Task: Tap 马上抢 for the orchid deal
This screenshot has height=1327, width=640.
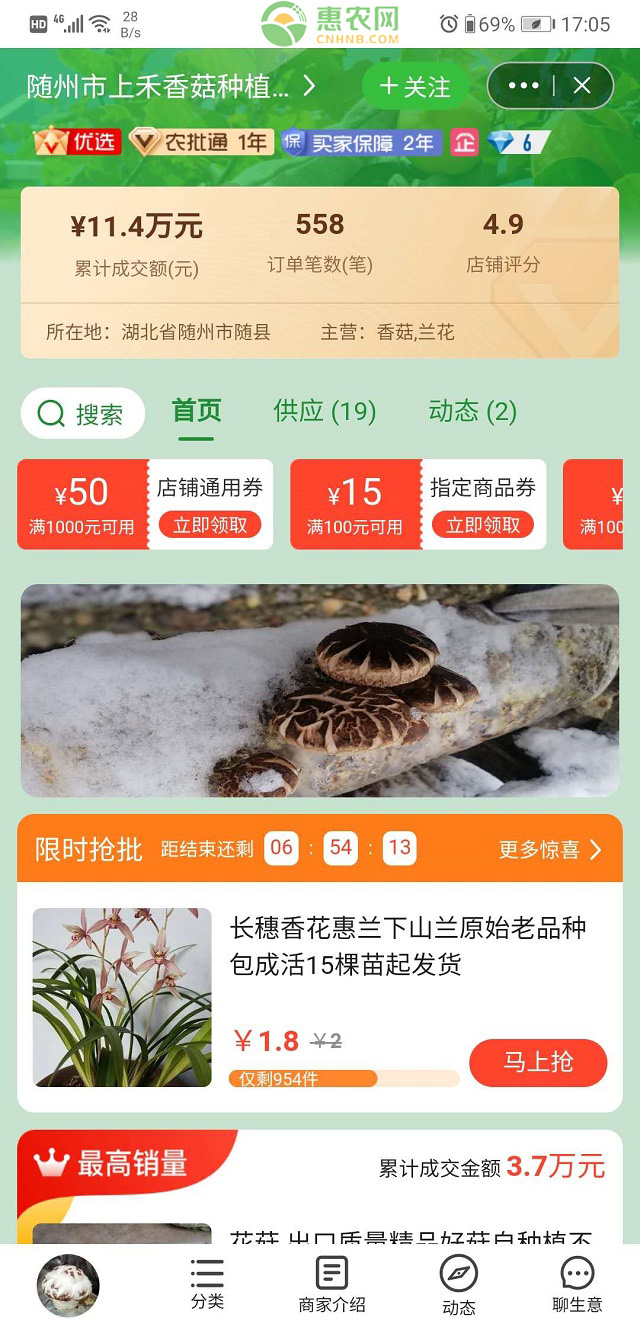Action: point(538,1062)
